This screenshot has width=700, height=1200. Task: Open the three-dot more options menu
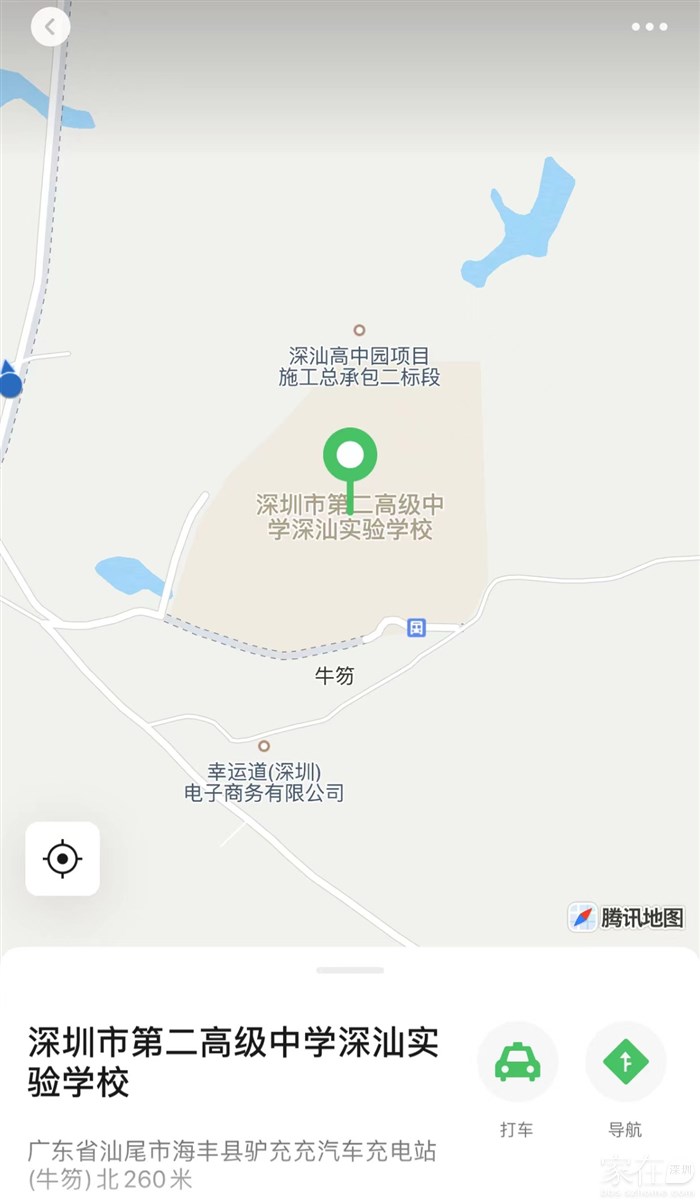[649, 27]
